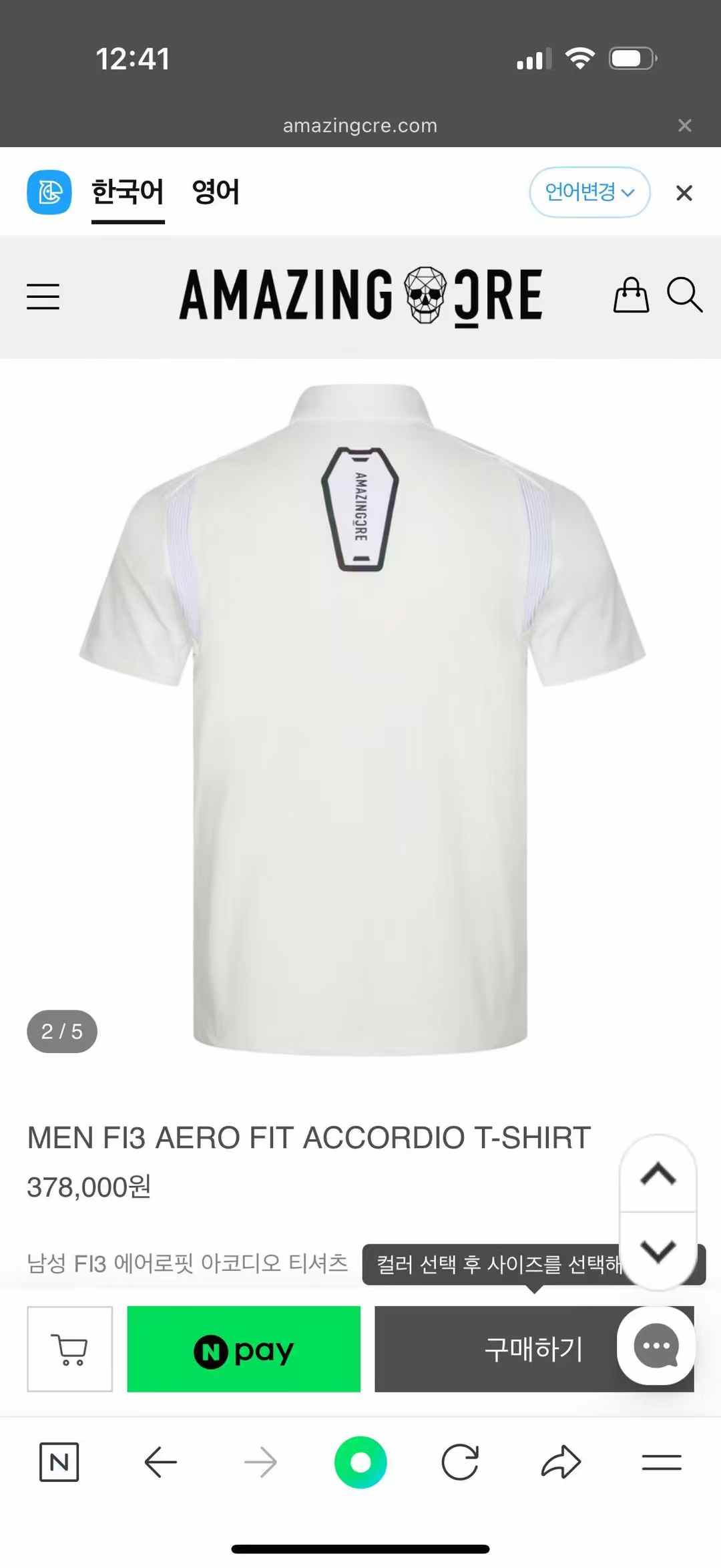
Task: Jump to top with up arrow
Action: coord(658,1174)
